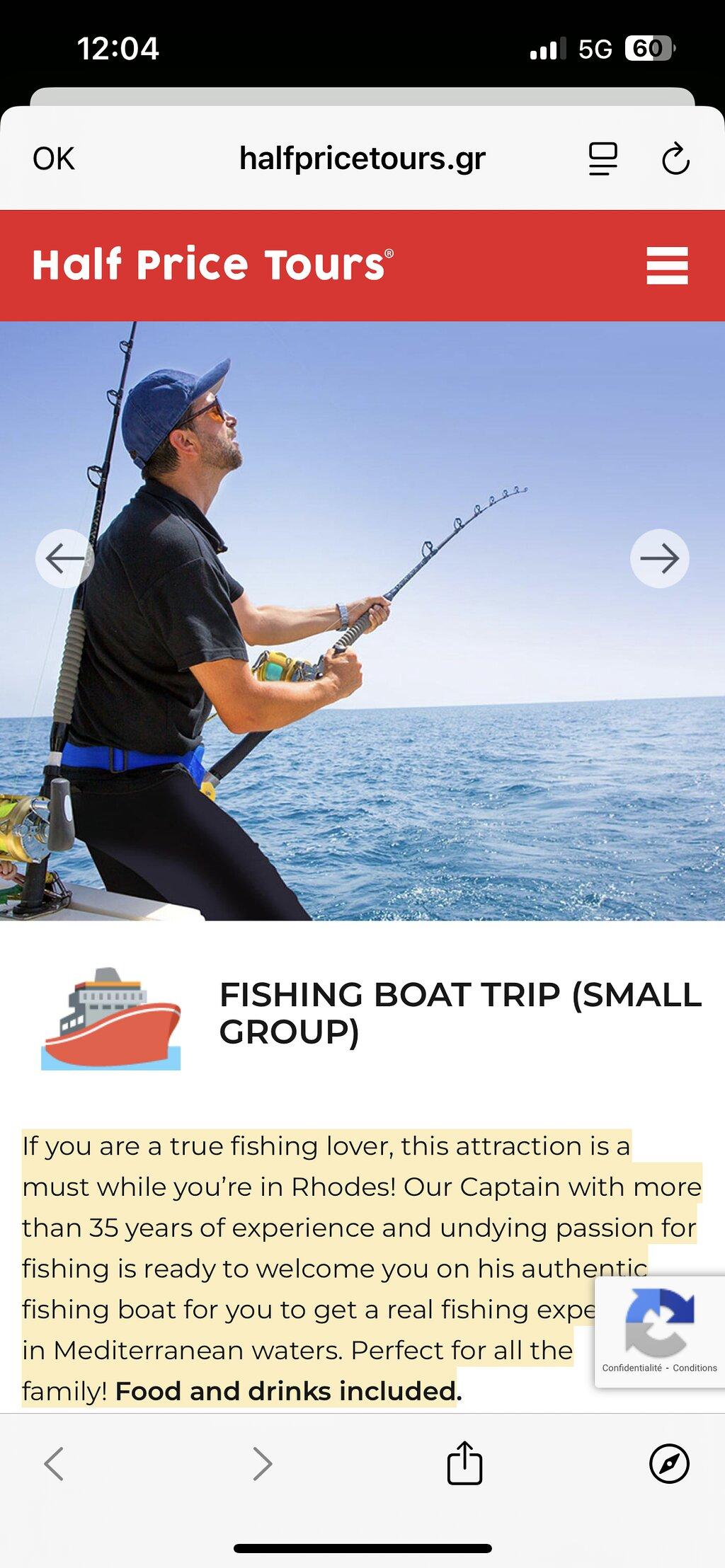Go to Half Price Tours homepage
This screenshot has width=725, height=1568.
click(212, 265)
